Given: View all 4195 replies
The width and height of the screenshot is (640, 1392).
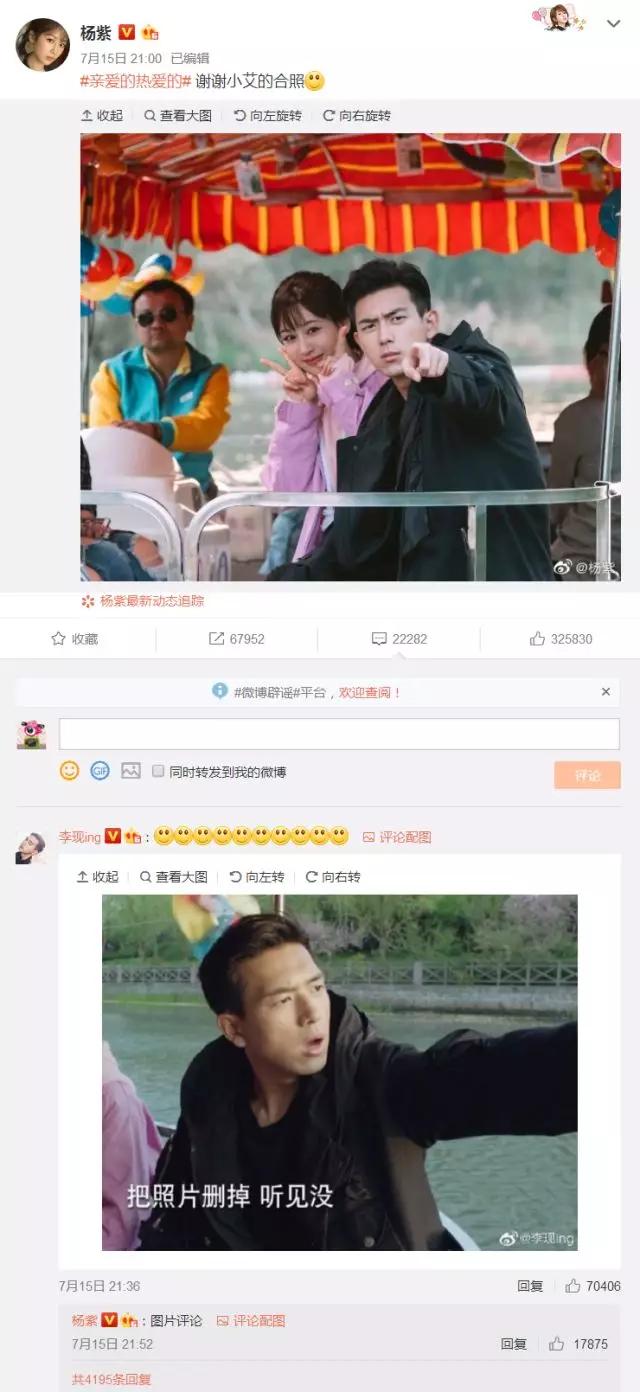Looking at the screenshot, I should coord(111,1379).
